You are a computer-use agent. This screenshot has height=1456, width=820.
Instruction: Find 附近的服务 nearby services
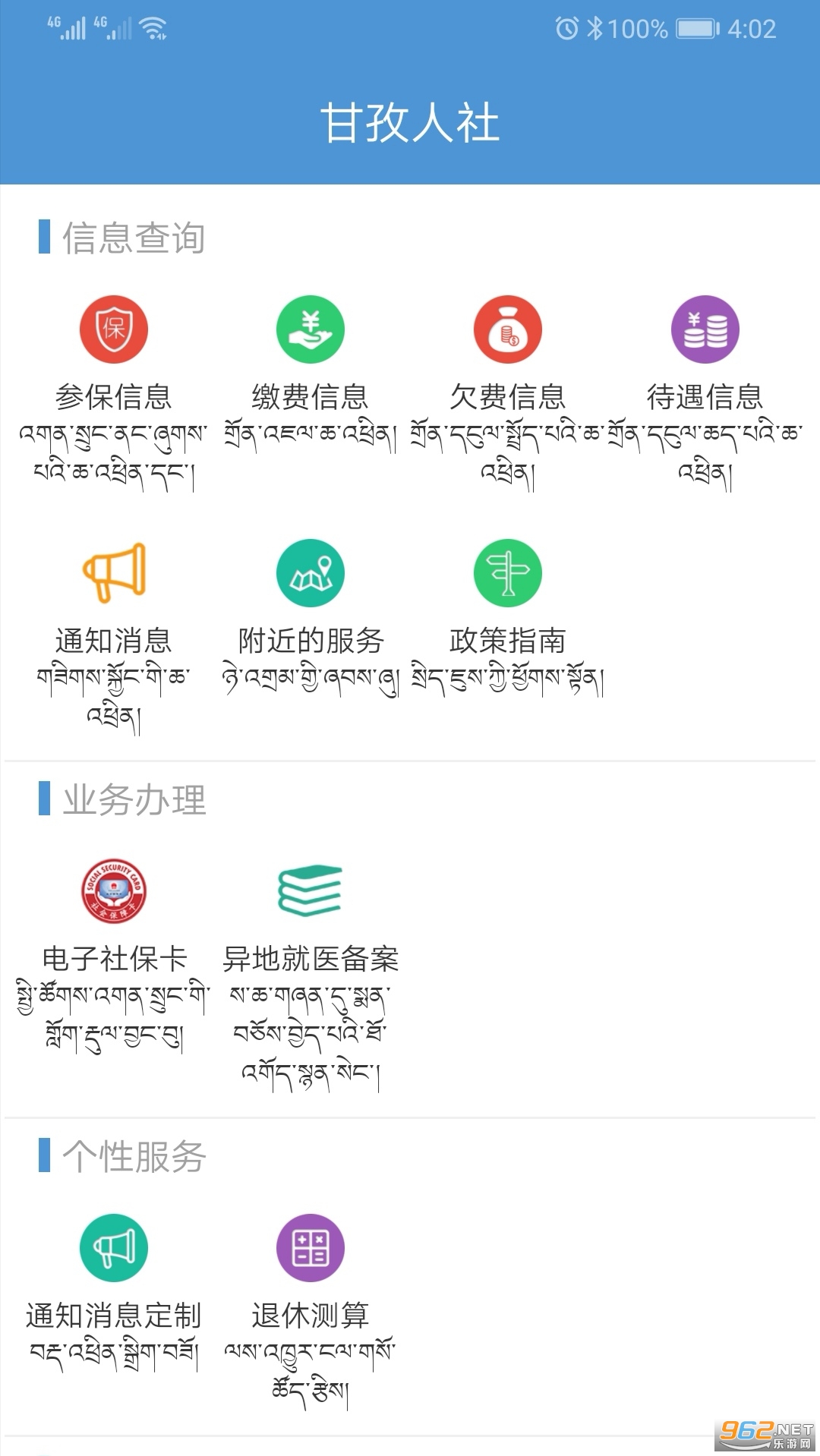(310, 573)
